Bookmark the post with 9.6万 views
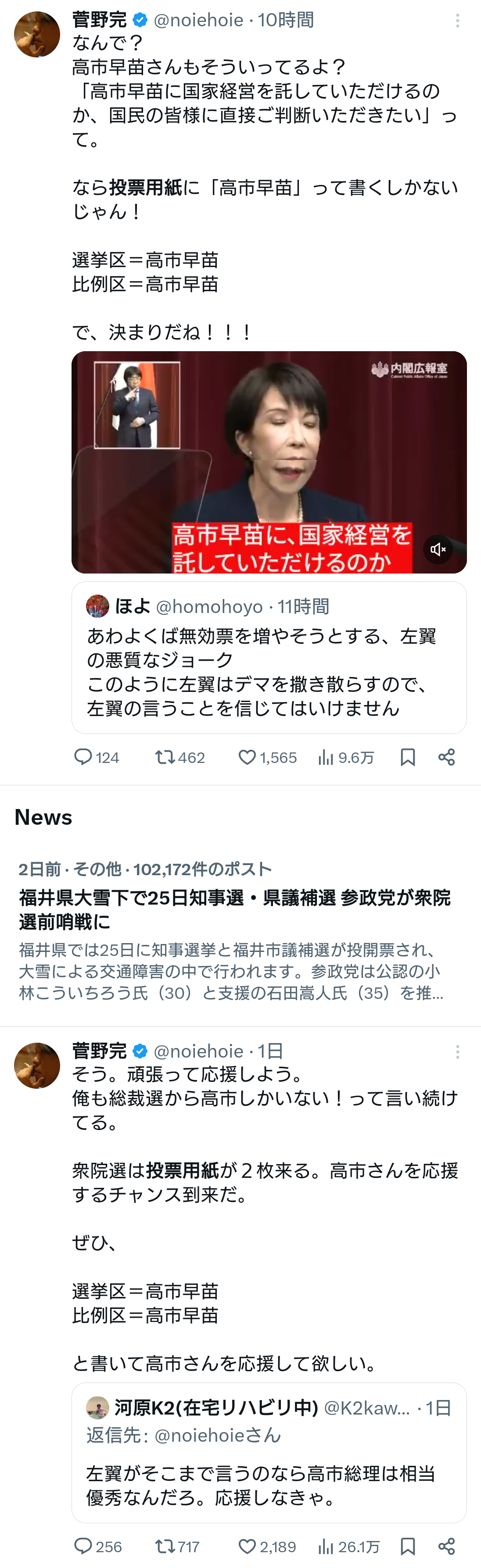481x1568 pixels. click(408, 757)
